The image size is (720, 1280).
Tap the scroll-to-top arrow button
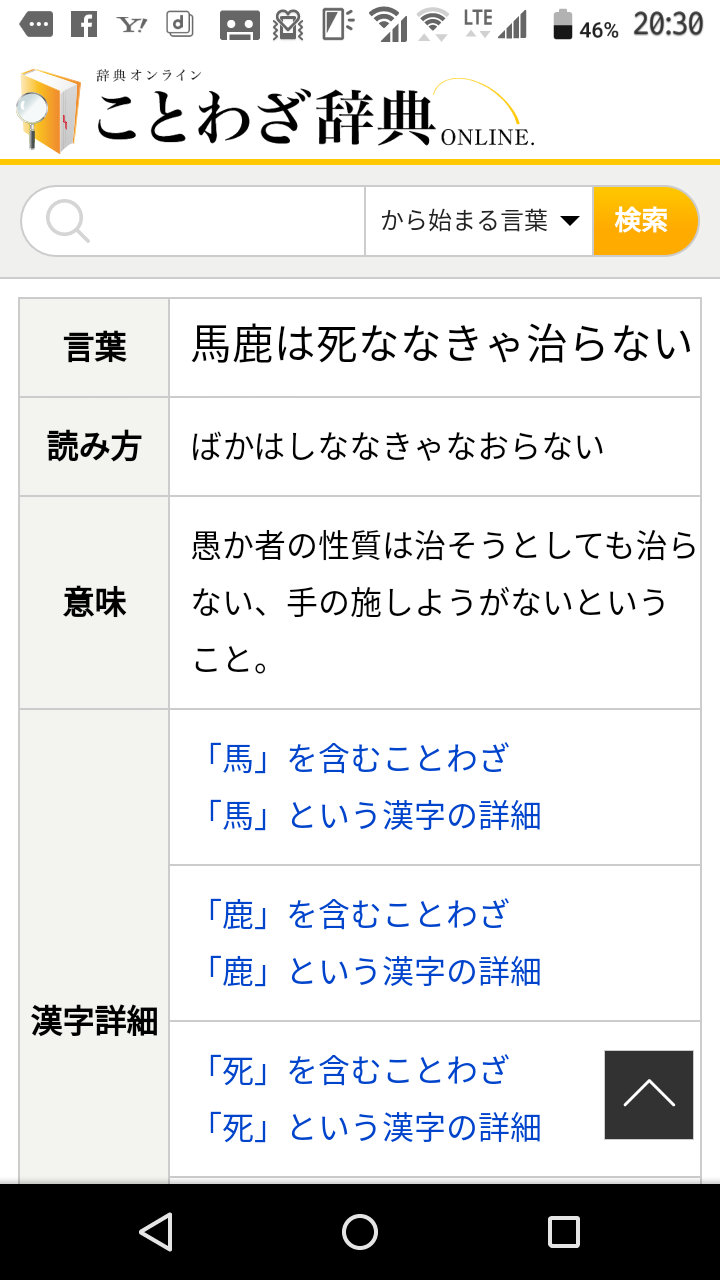(x=649, y=1095)
